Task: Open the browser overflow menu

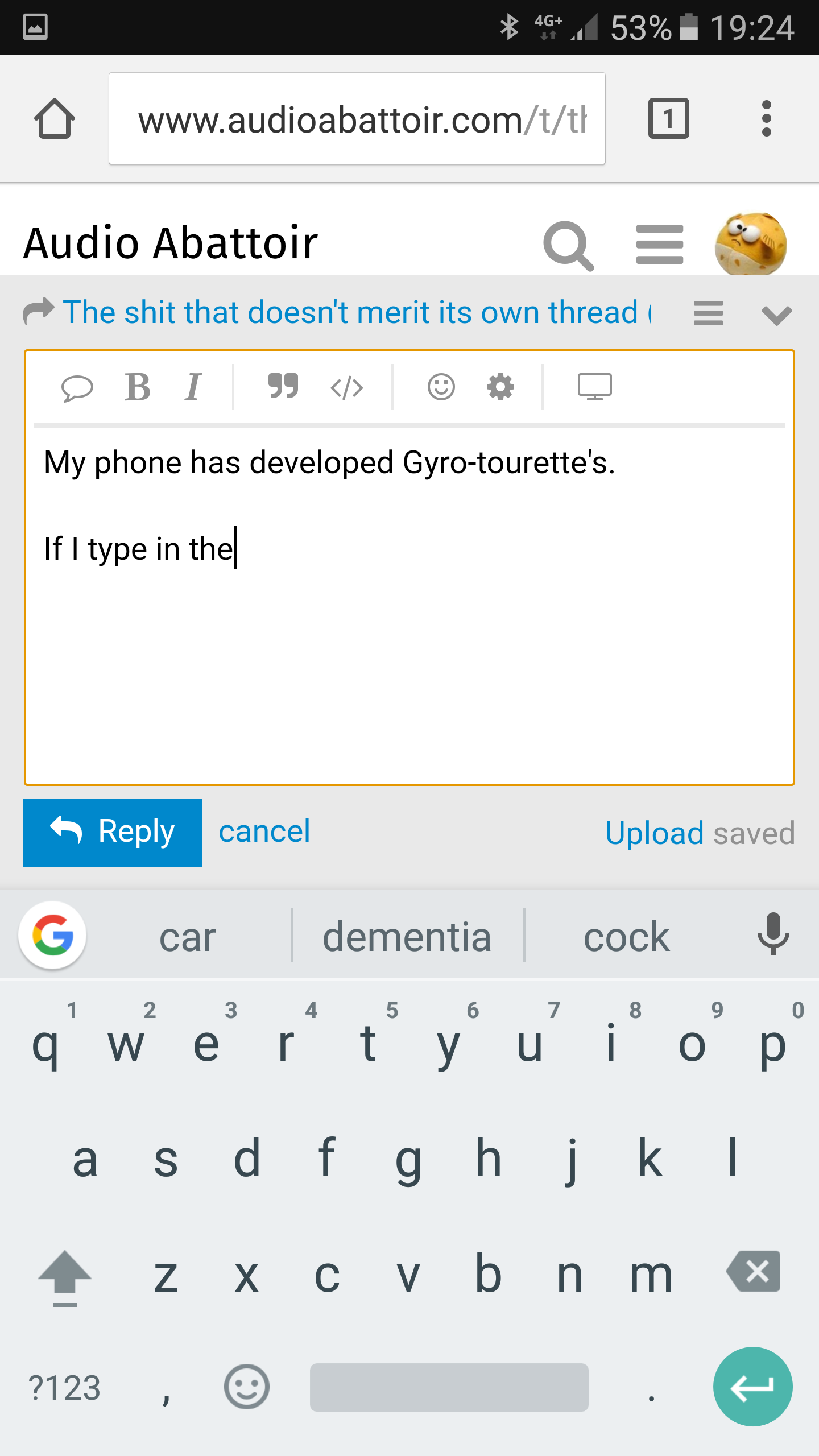Action: (x=766, y=119)
